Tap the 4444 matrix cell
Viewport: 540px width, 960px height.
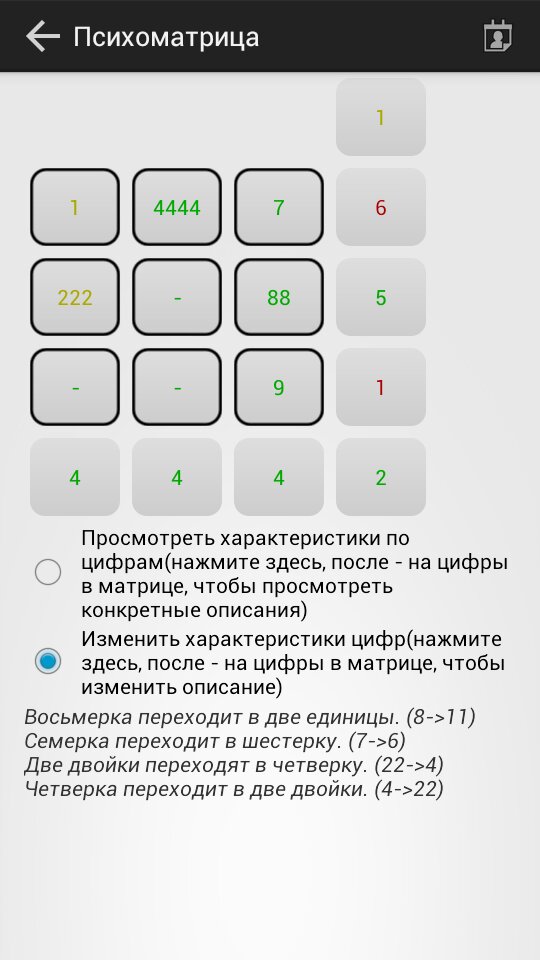click(x=177, y=207)
